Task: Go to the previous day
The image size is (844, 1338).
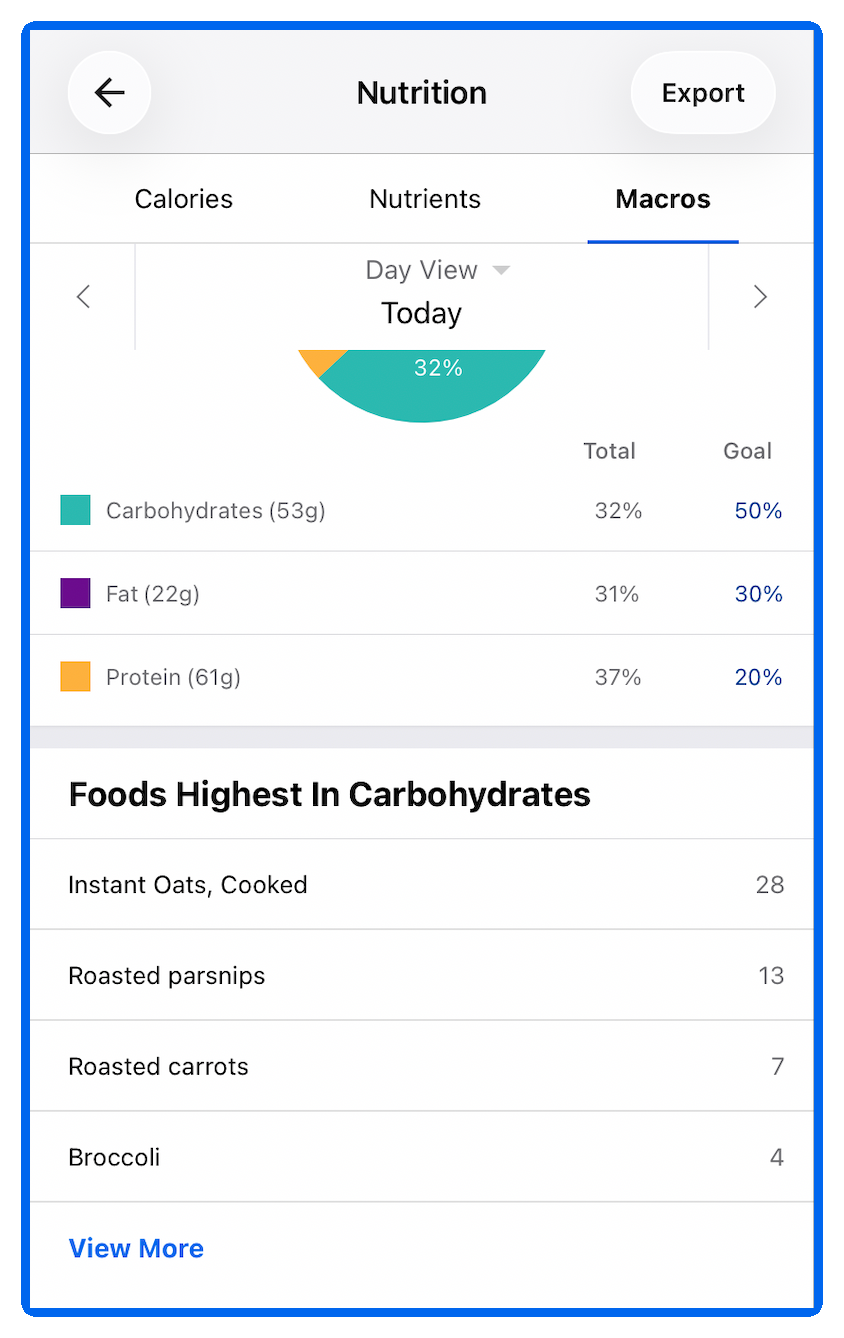Action: 83,296
